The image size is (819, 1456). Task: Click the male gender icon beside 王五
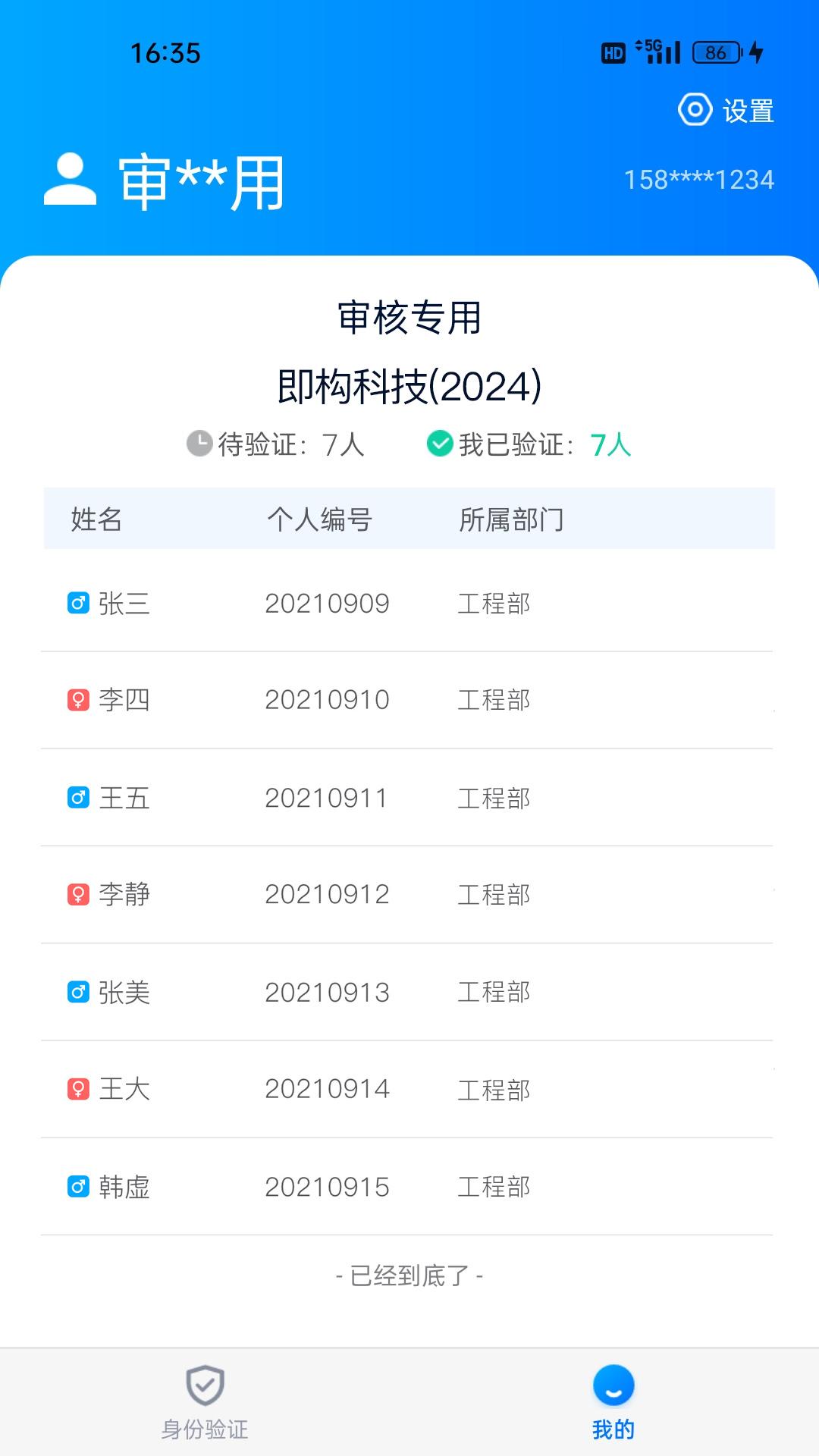point(77,797)
